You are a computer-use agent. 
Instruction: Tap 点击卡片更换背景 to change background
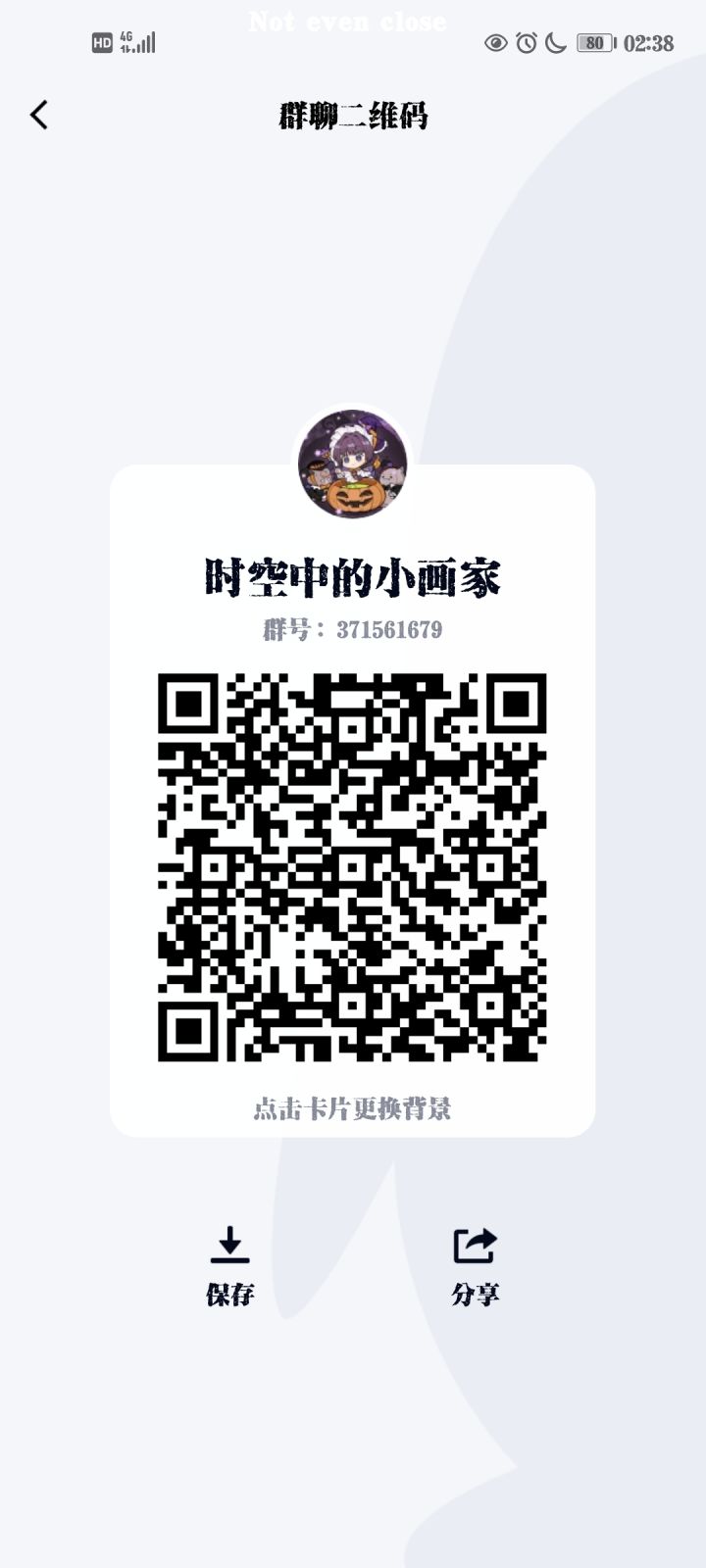[x=353, y=1110]
